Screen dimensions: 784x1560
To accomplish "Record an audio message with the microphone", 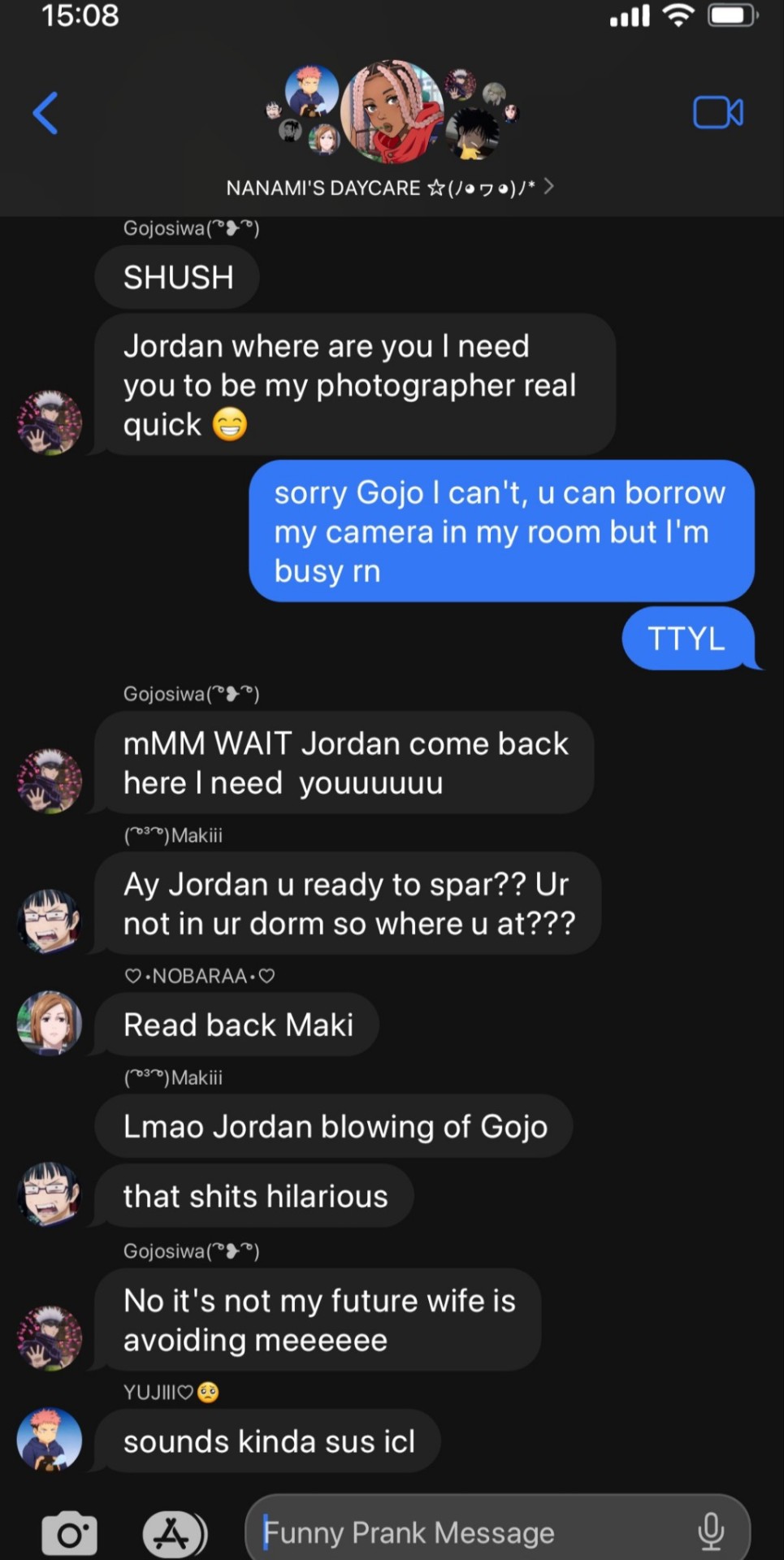I will 710,1532.
